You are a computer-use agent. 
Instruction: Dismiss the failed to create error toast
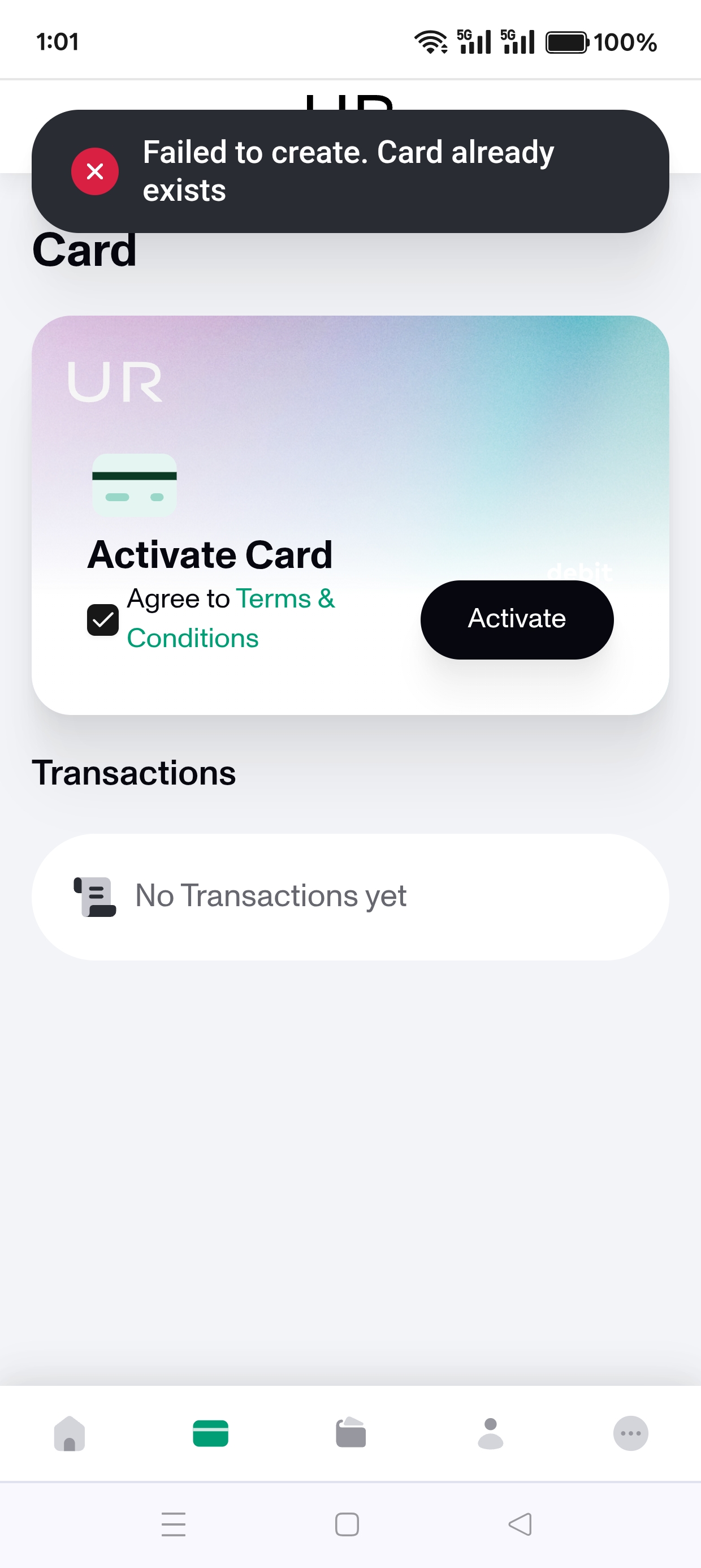[x=95, y=171]
